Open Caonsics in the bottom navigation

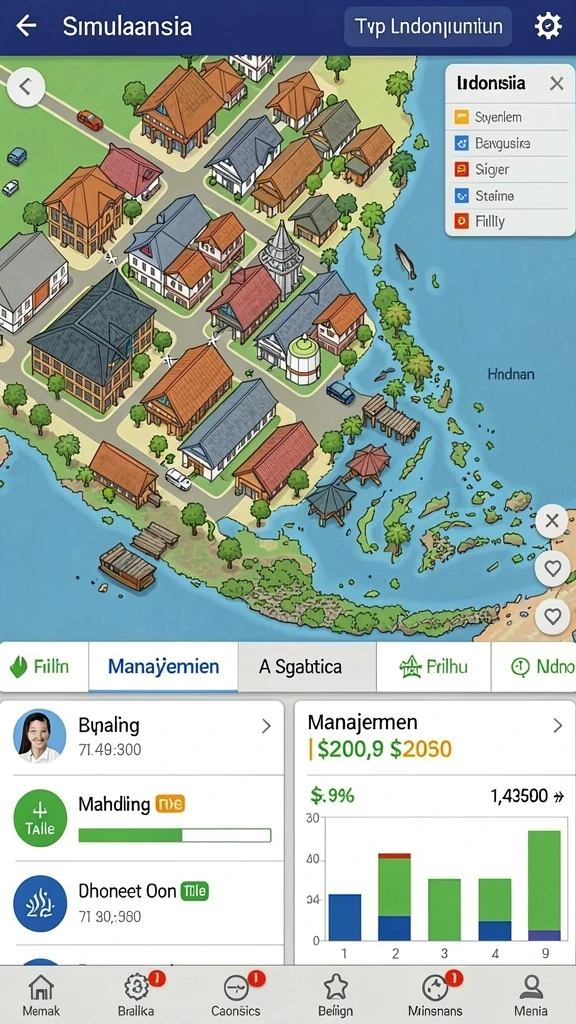tap(236, 995)
